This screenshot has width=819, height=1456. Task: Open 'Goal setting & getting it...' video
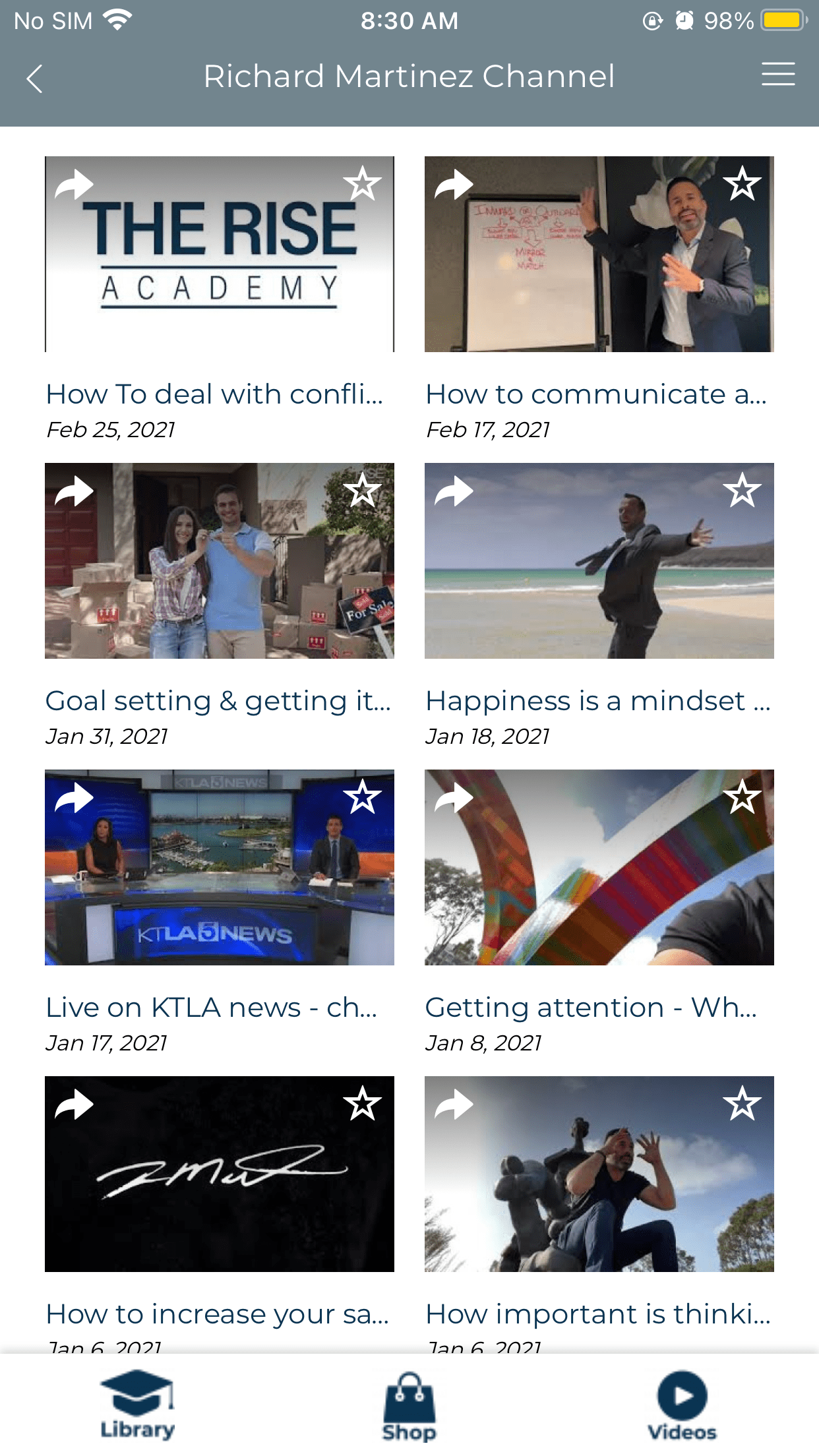tap(219, 561)
